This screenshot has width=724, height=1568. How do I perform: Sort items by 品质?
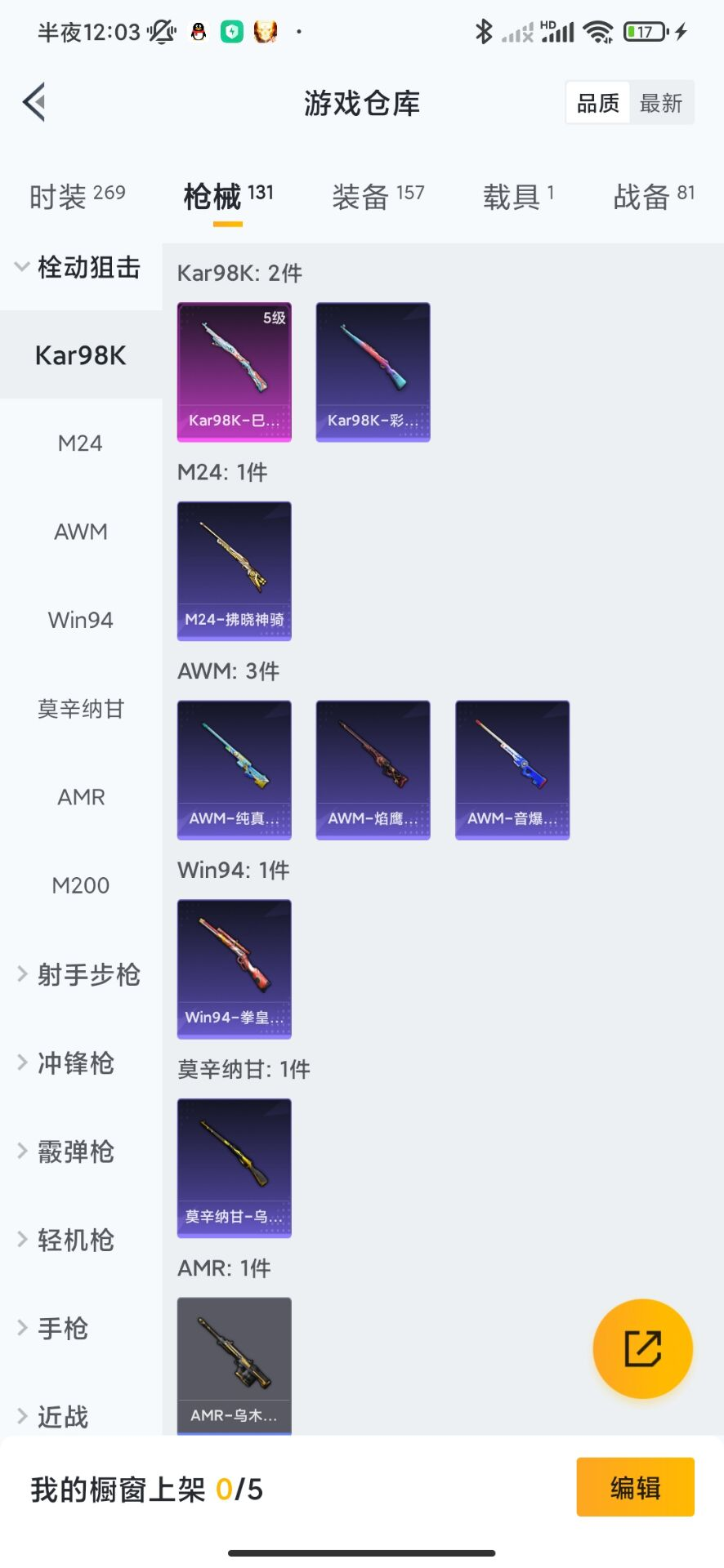[598, 103]
